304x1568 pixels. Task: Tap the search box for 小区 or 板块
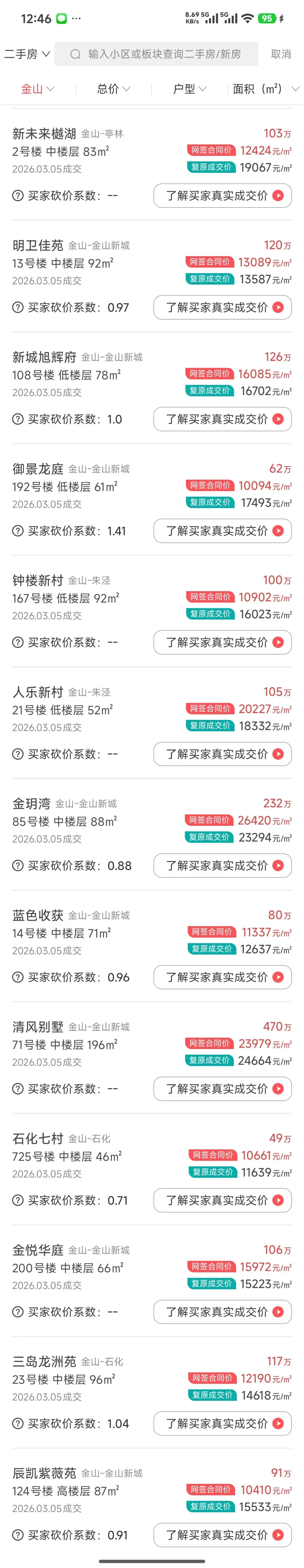(156, 54)
